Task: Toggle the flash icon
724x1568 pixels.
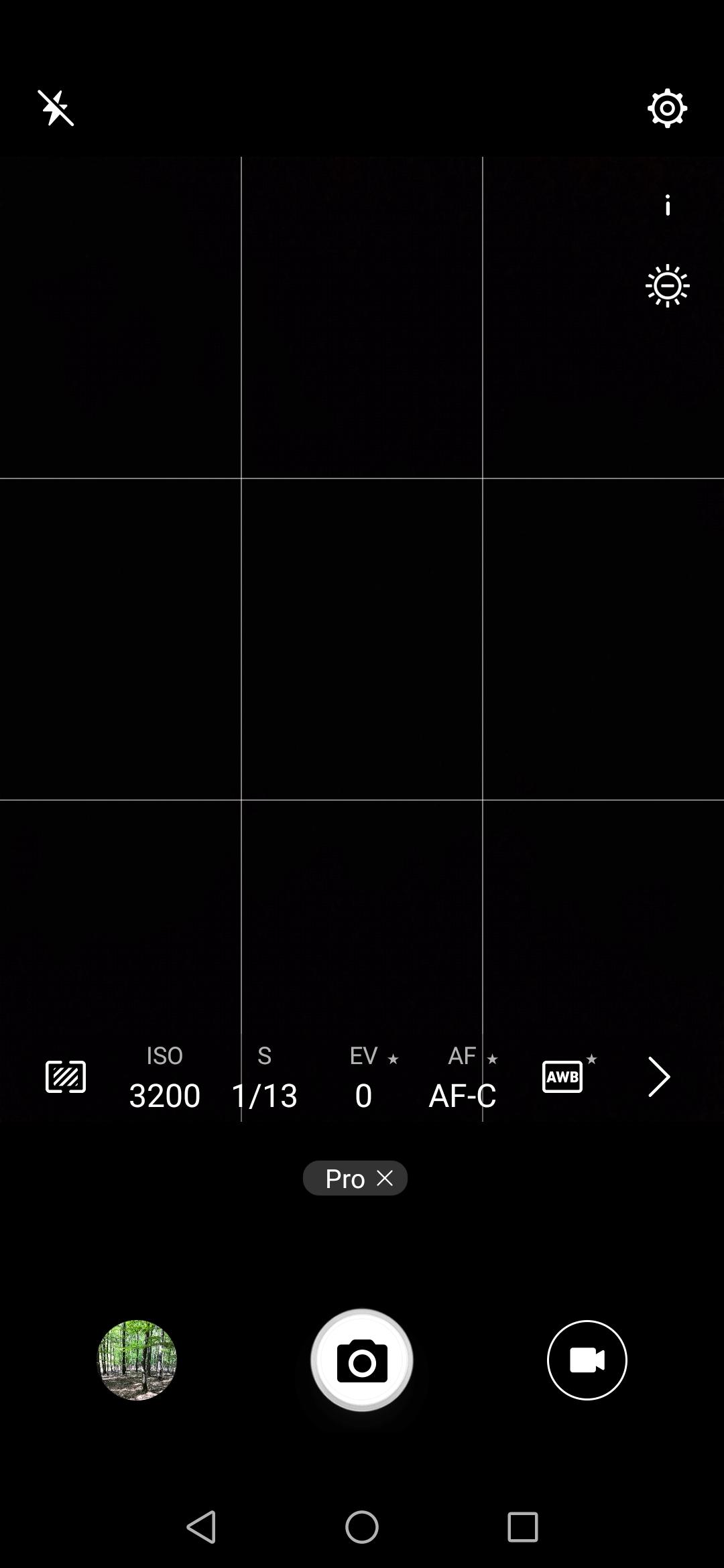Action: pyautogui.click(x=56, y=108)
